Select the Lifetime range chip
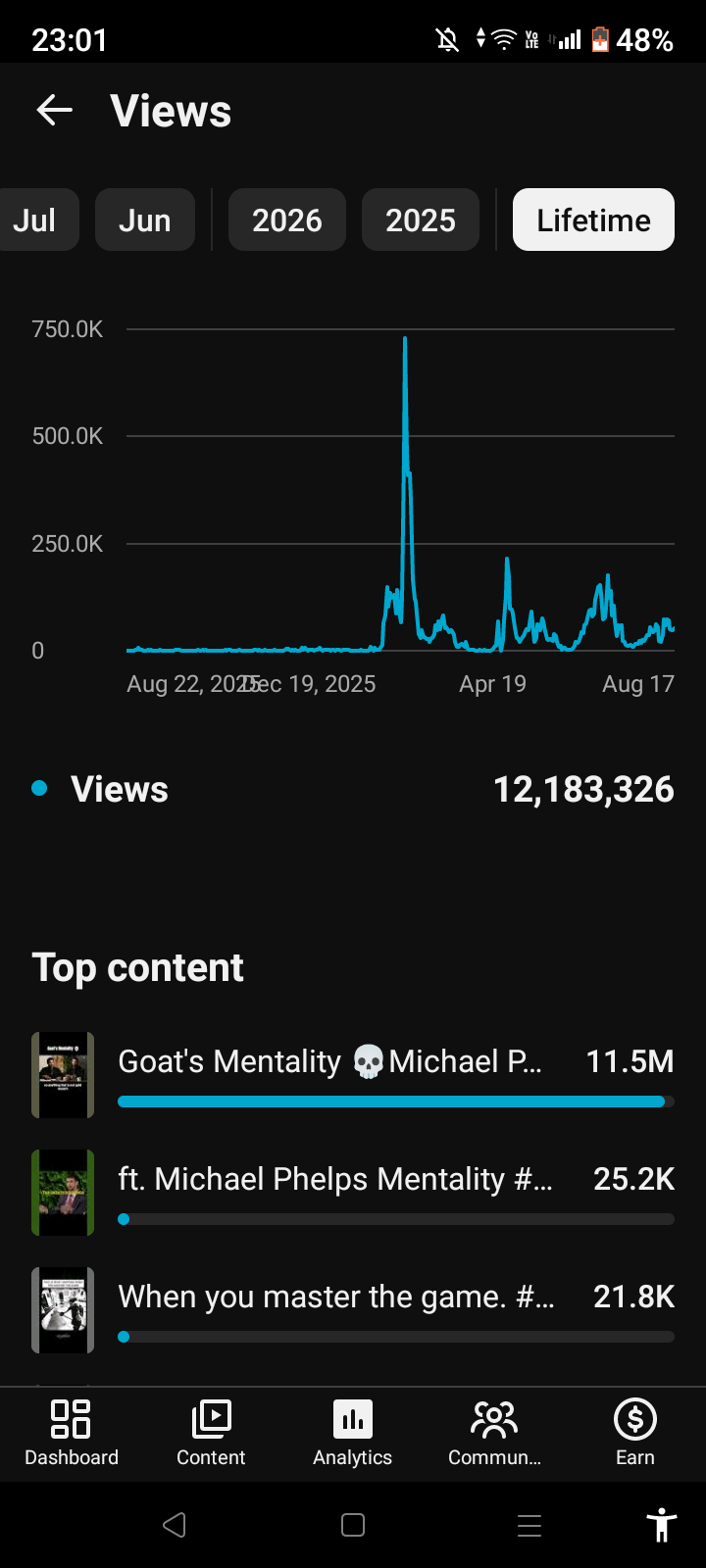This screenshot has width=706, height=1568. (x=593, y=220)
